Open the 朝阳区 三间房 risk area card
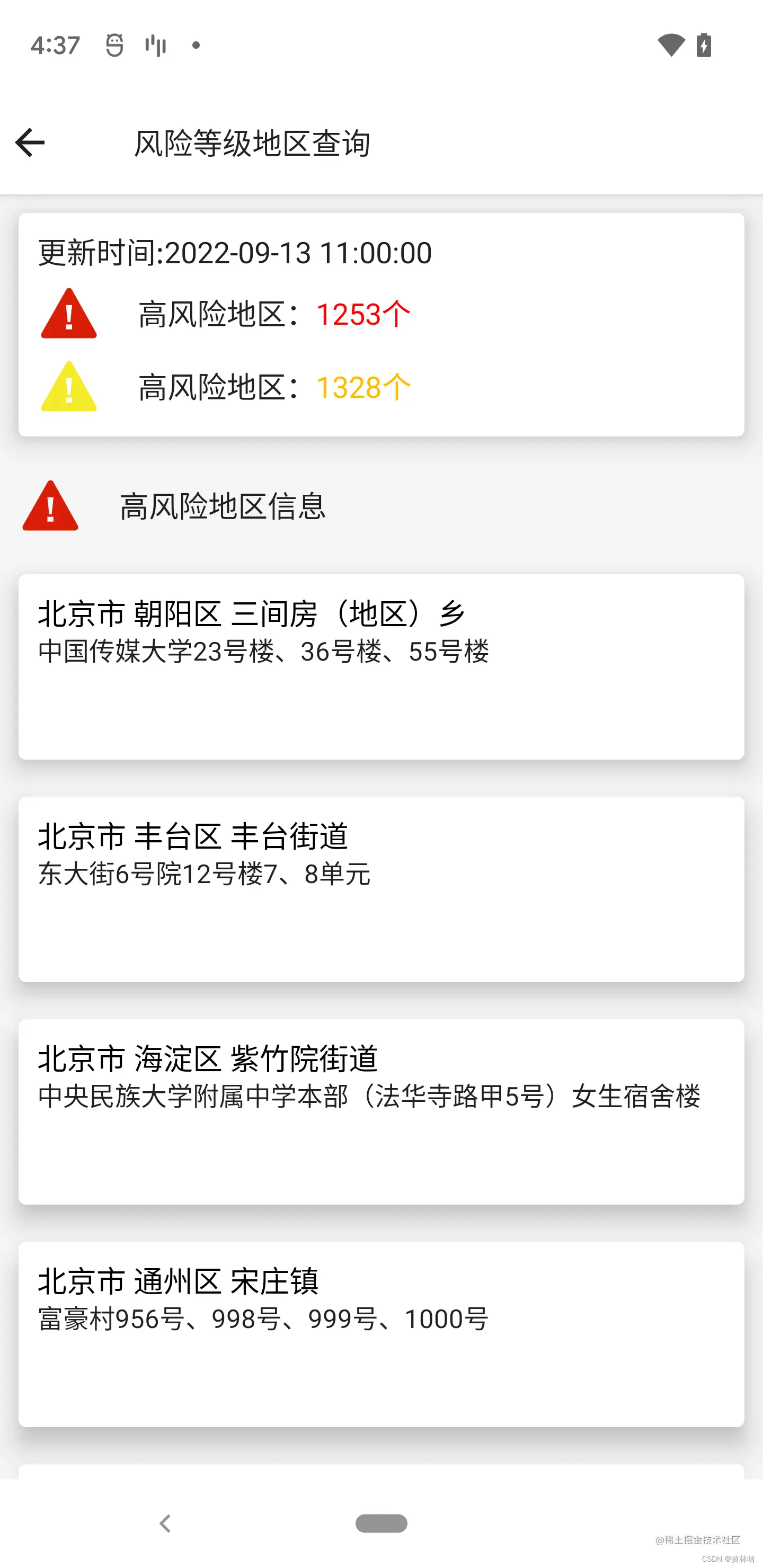This screenshot has height=1568, width=763. click(x=381, y=666)
